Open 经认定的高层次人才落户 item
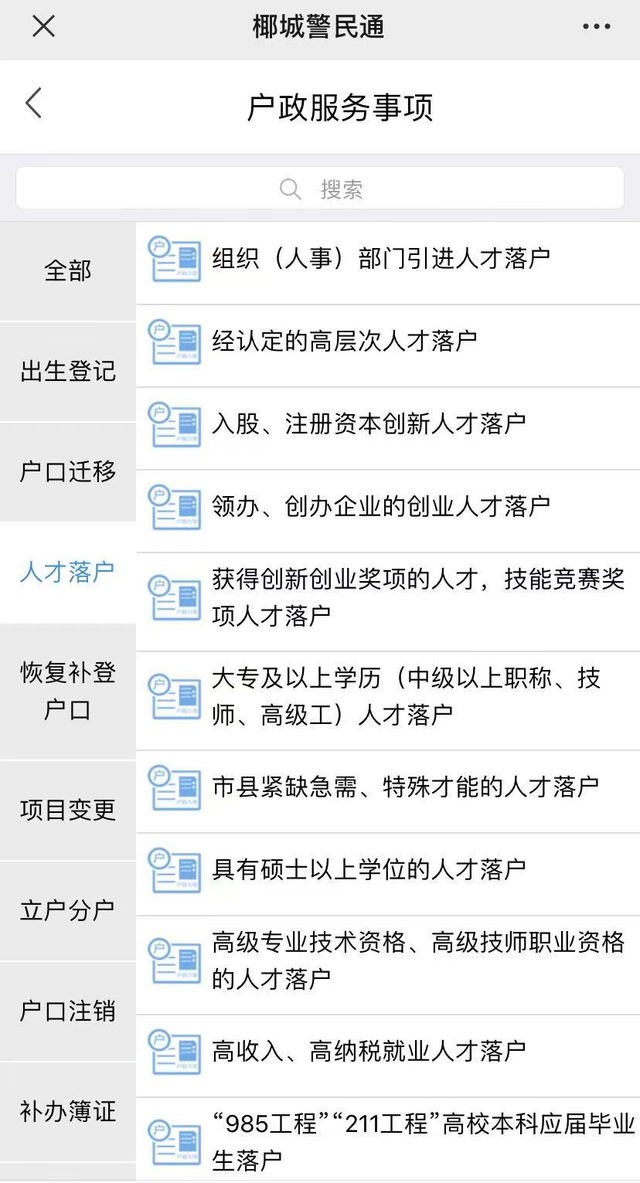 [388, 346]
